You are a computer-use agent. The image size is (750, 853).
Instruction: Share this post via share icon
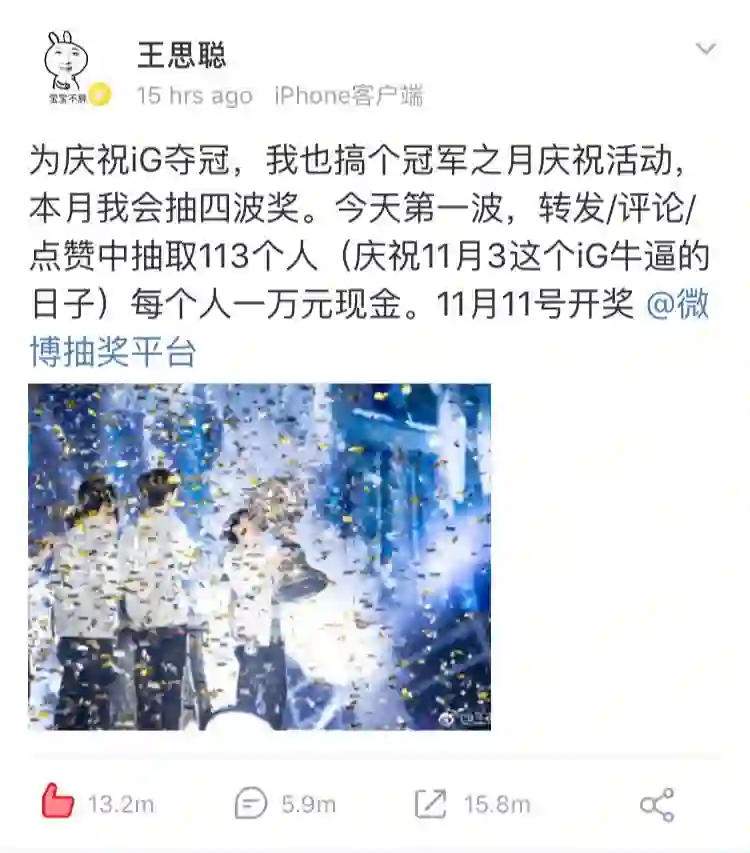pos(657,804)
